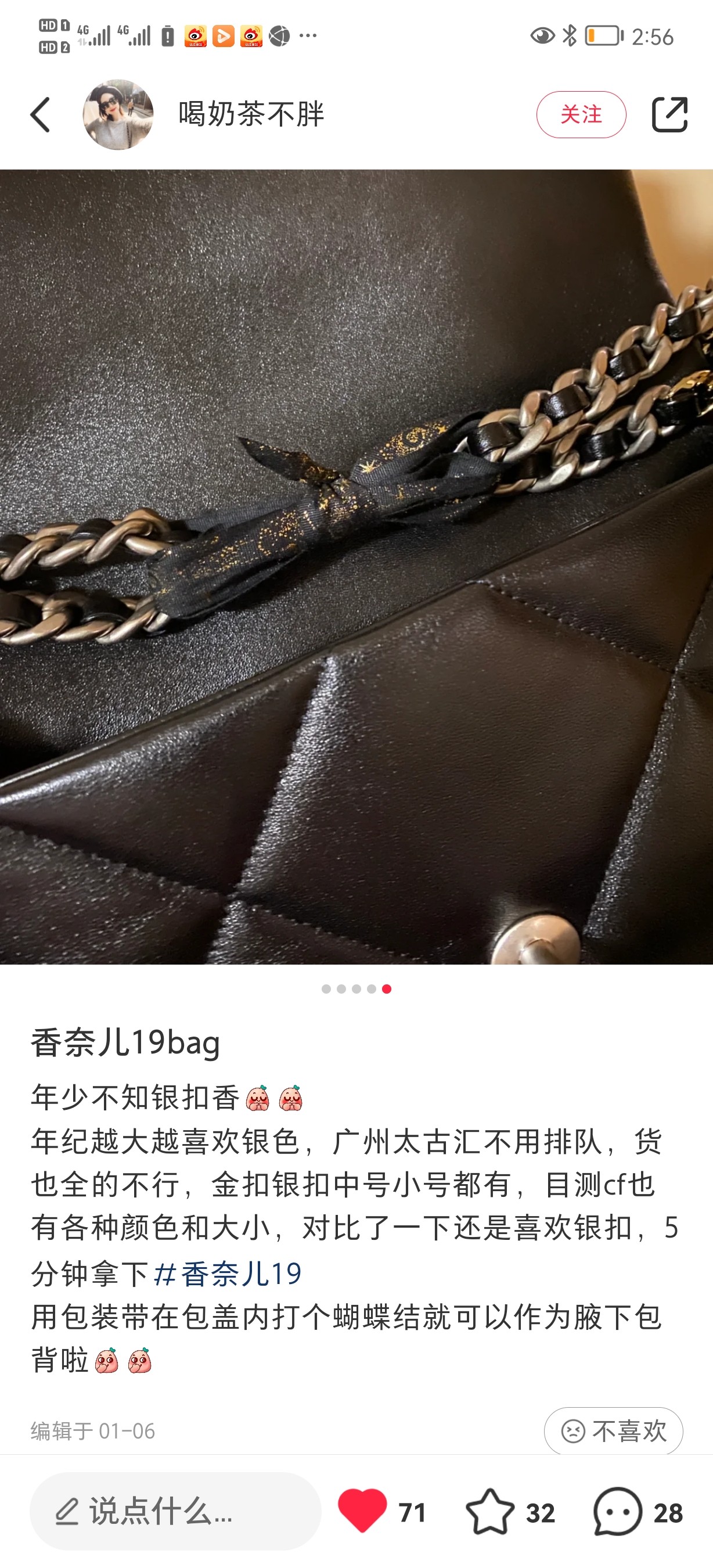Open the Chanel bag photo fullscreen

pyautogui.click(x=356, y=566)
